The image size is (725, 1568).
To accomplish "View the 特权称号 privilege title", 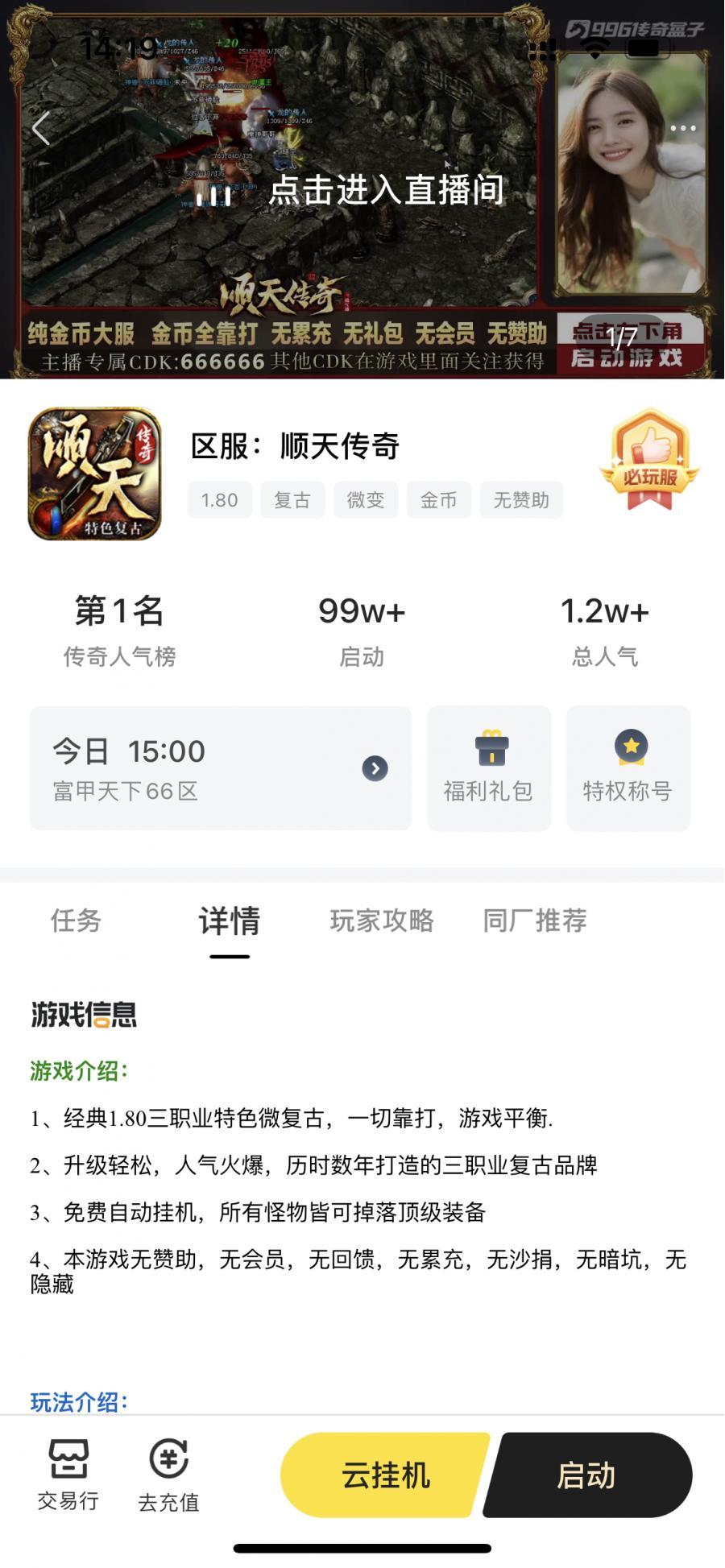I will click(628, 768).
